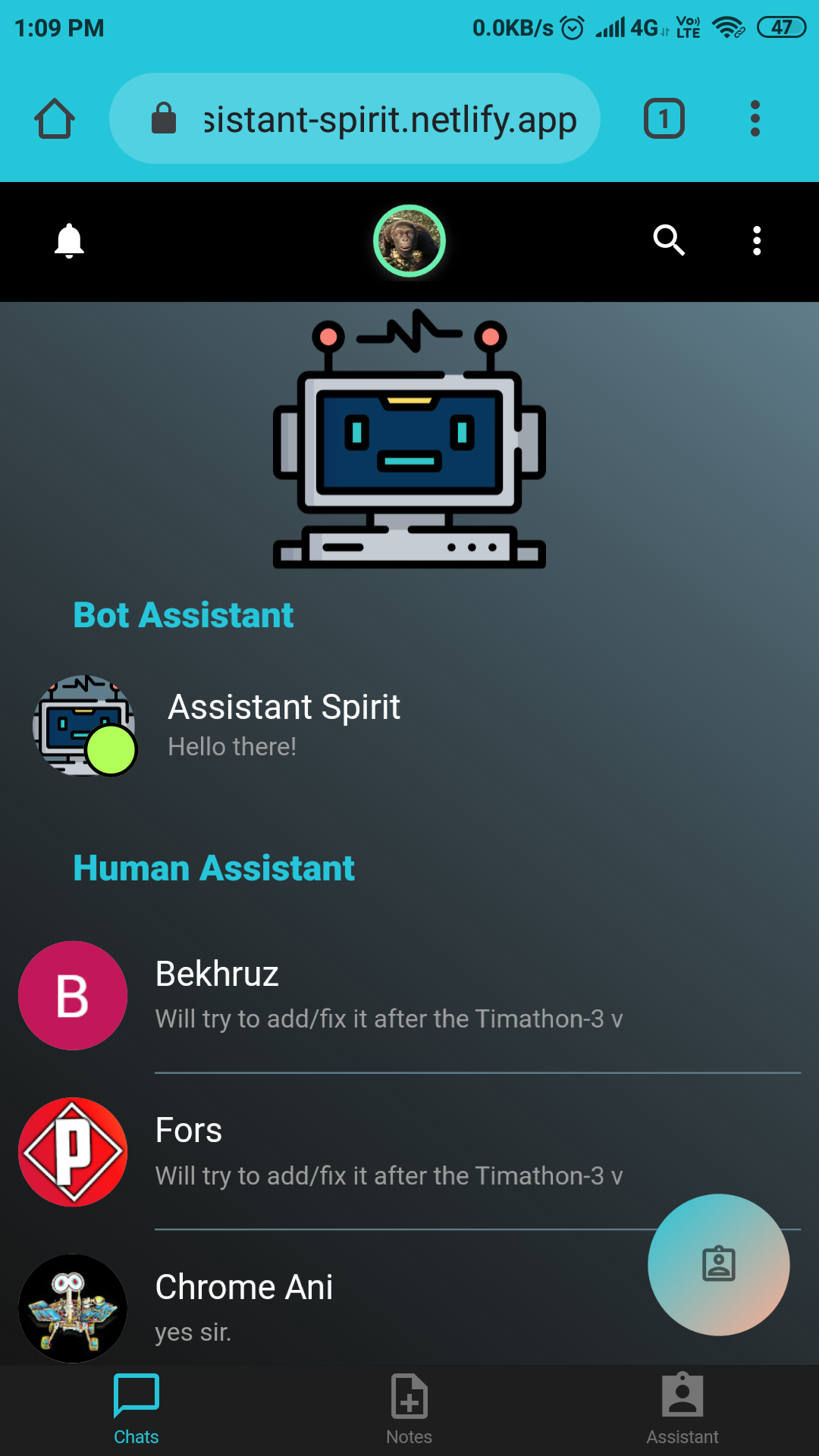Open the chat with Assistant Spirit
The image size is (819, 1456).
point(284,725)
